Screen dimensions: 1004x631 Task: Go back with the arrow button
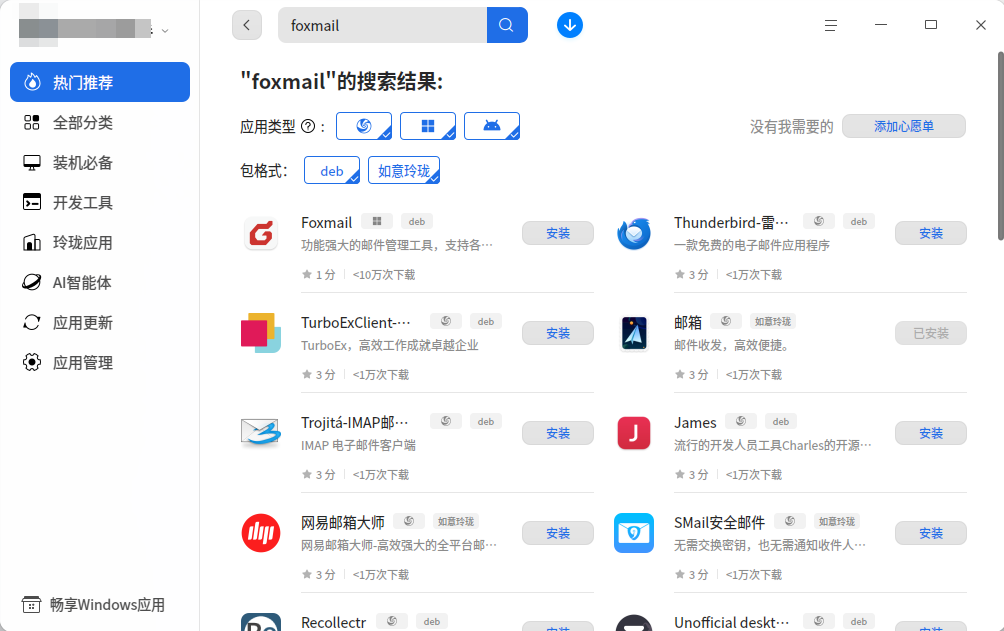point(247,25)
